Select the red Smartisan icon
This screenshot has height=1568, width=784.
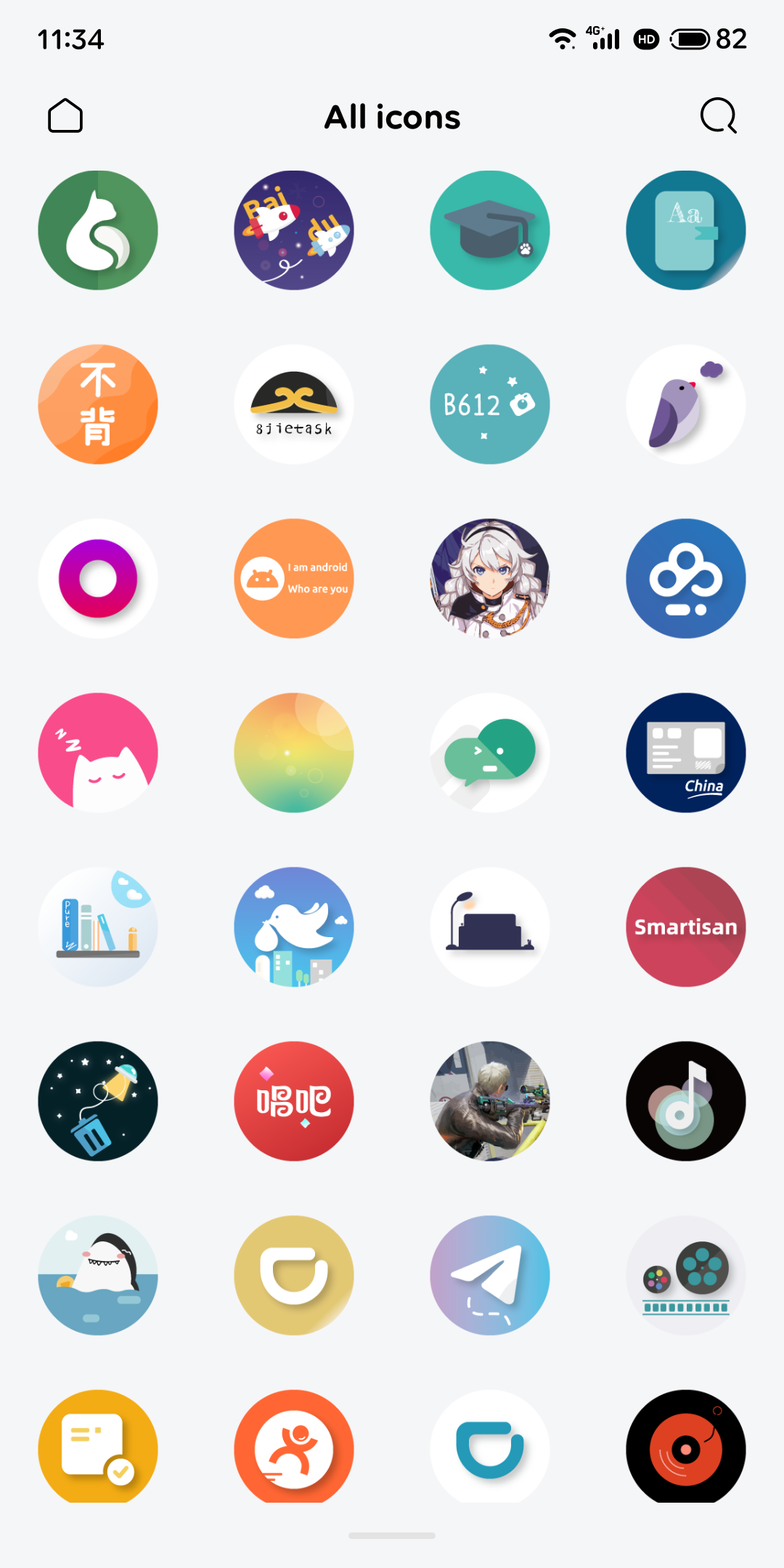[686, 927]
